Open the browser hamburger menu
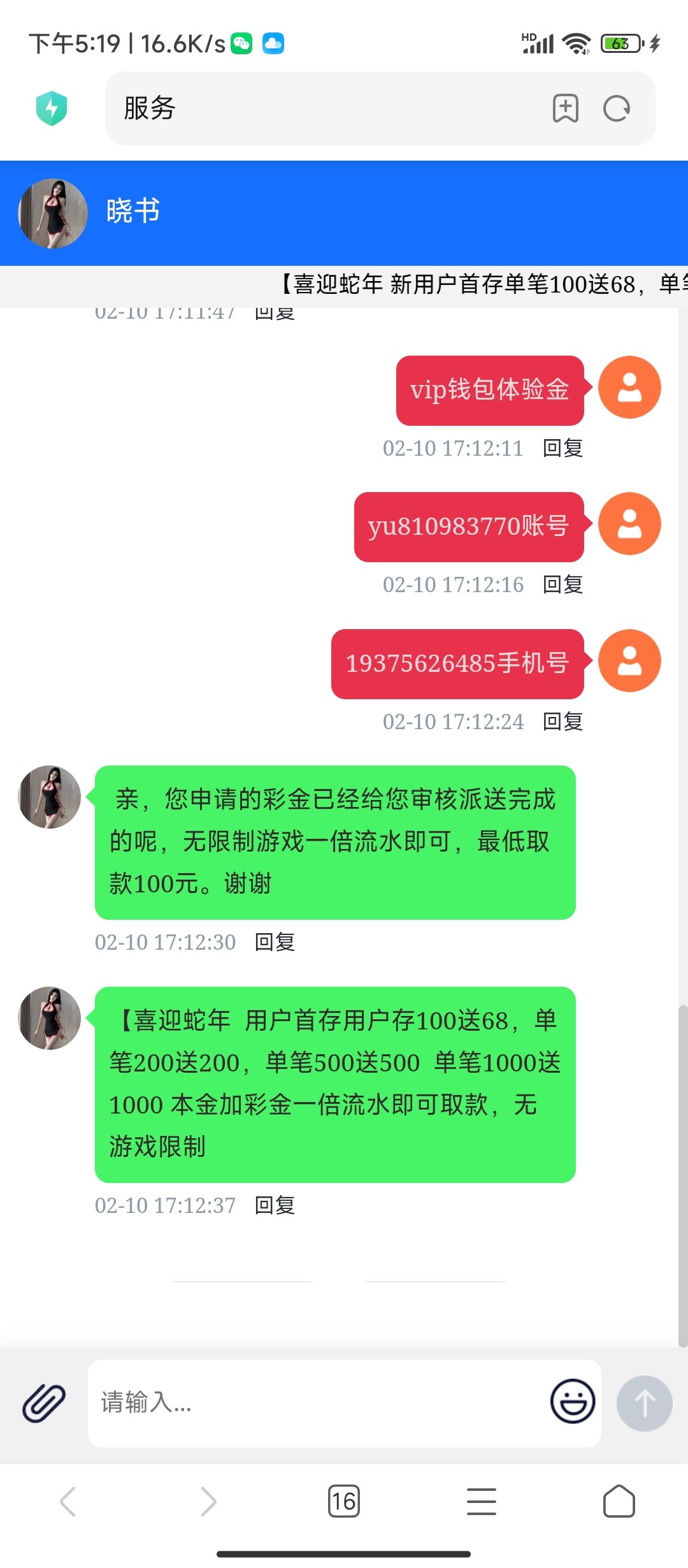The image size is (688, 1568). pyautogui.click(x=482, y=1502)
